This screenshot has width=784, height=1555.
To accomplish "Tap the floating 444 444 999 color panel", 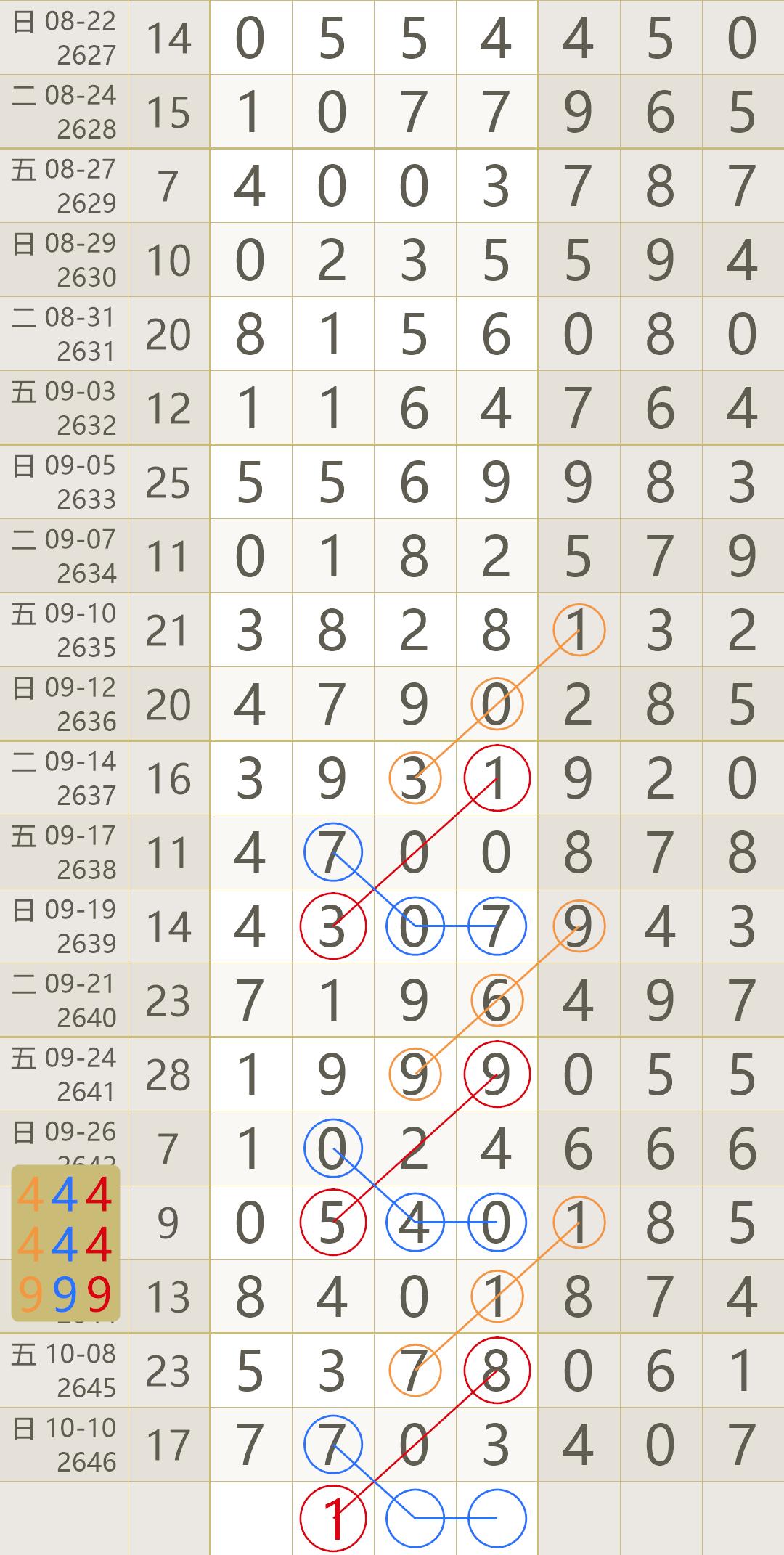I will 65,1243.
